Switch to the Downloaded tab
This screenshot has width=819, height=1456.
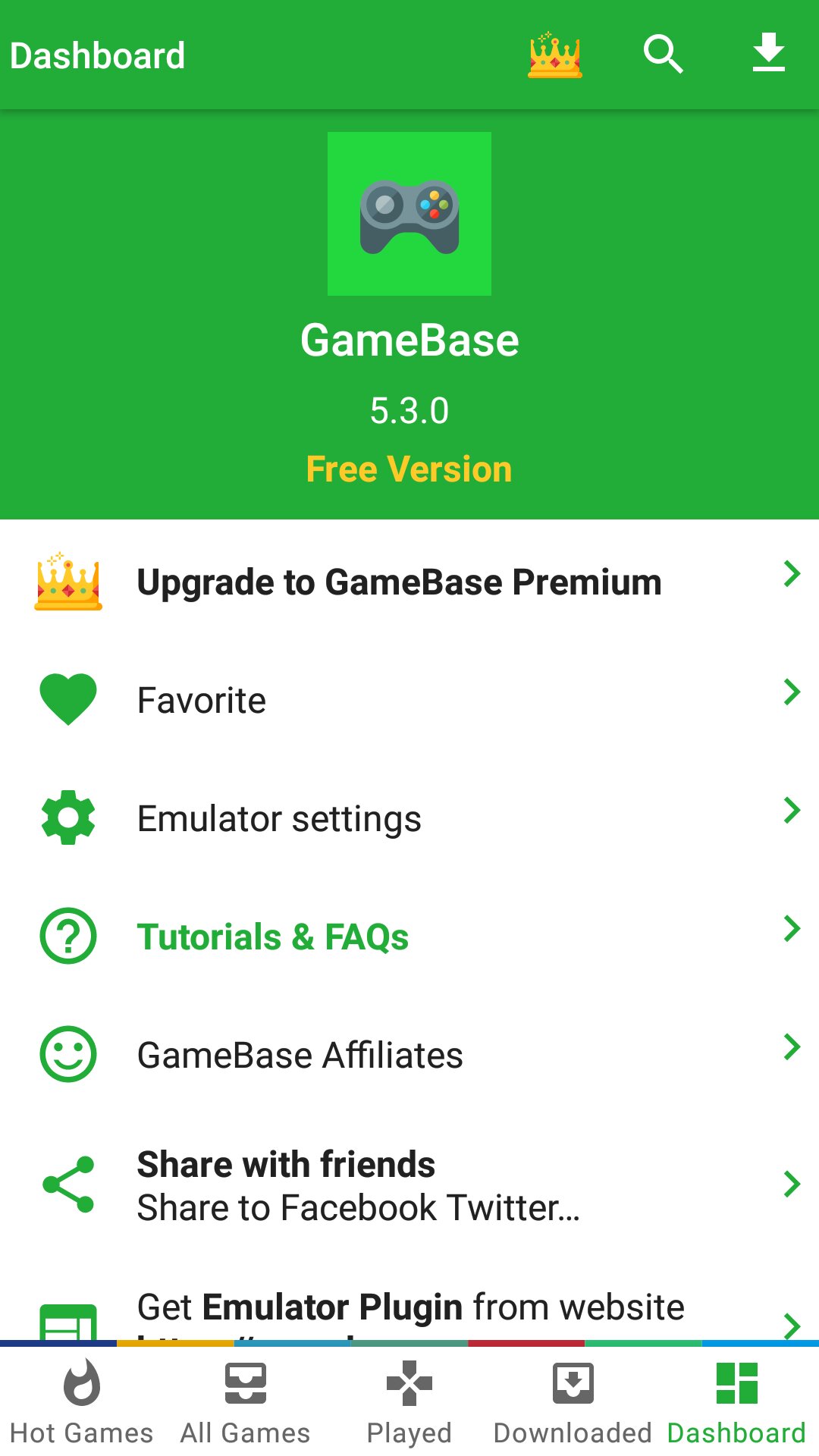coord(573,1401)
